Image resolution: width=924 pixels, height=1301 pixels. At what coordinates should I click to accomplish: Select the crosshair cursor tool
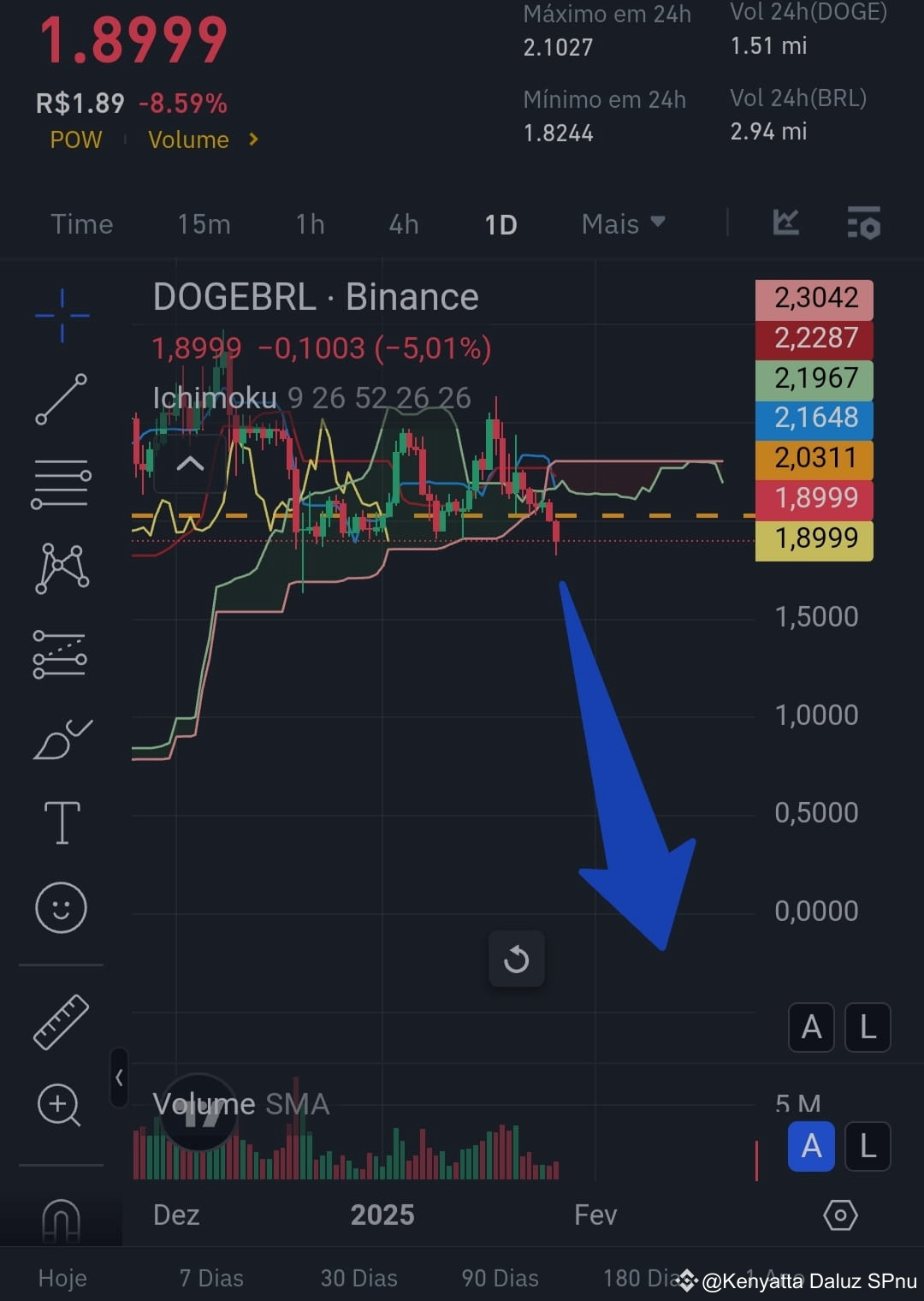[x=61, y=315]
